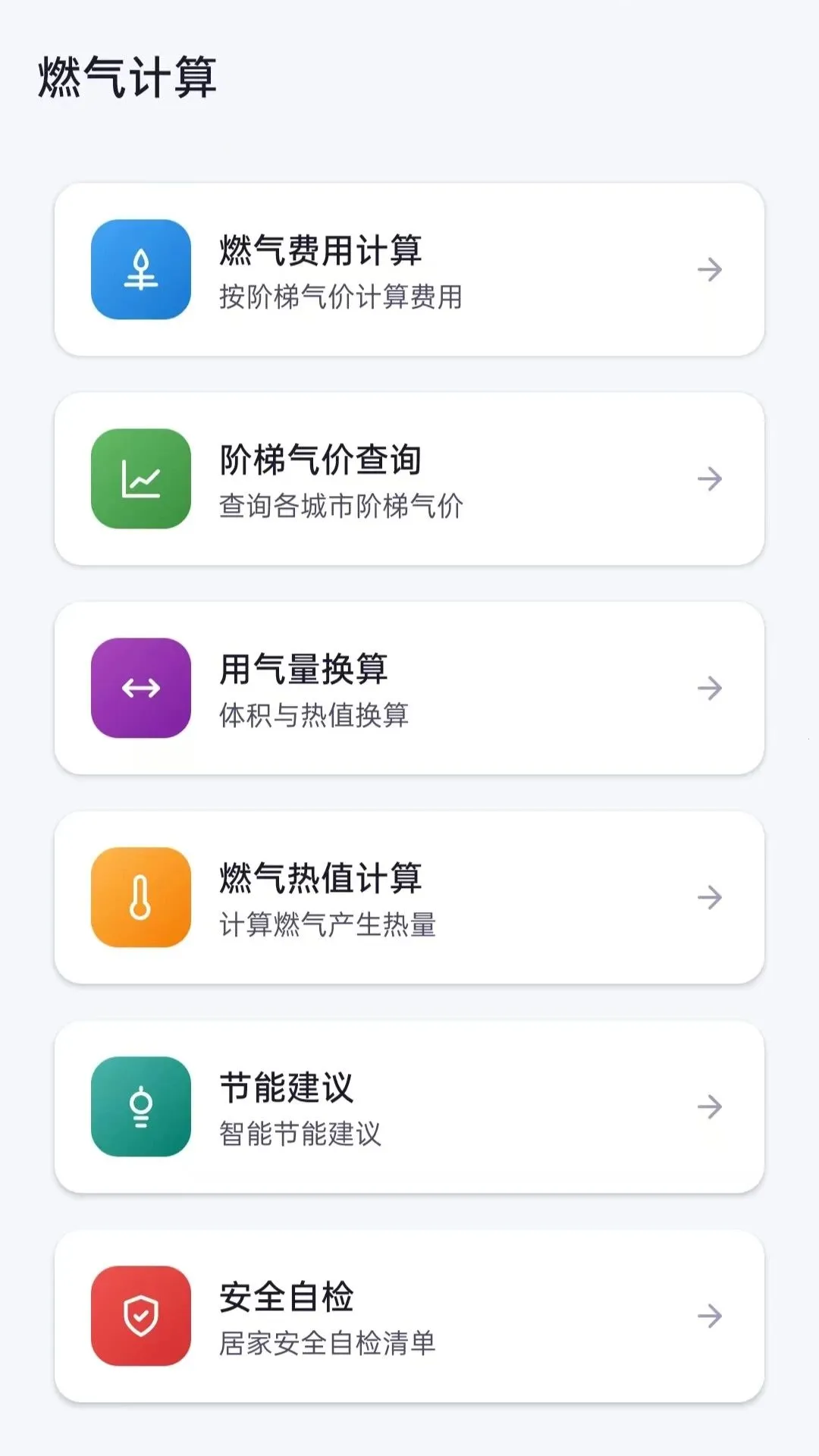The image size is (819, 1456).
Task: Open the 安全自检 checklist
Action: click(x=409, y=1316)
